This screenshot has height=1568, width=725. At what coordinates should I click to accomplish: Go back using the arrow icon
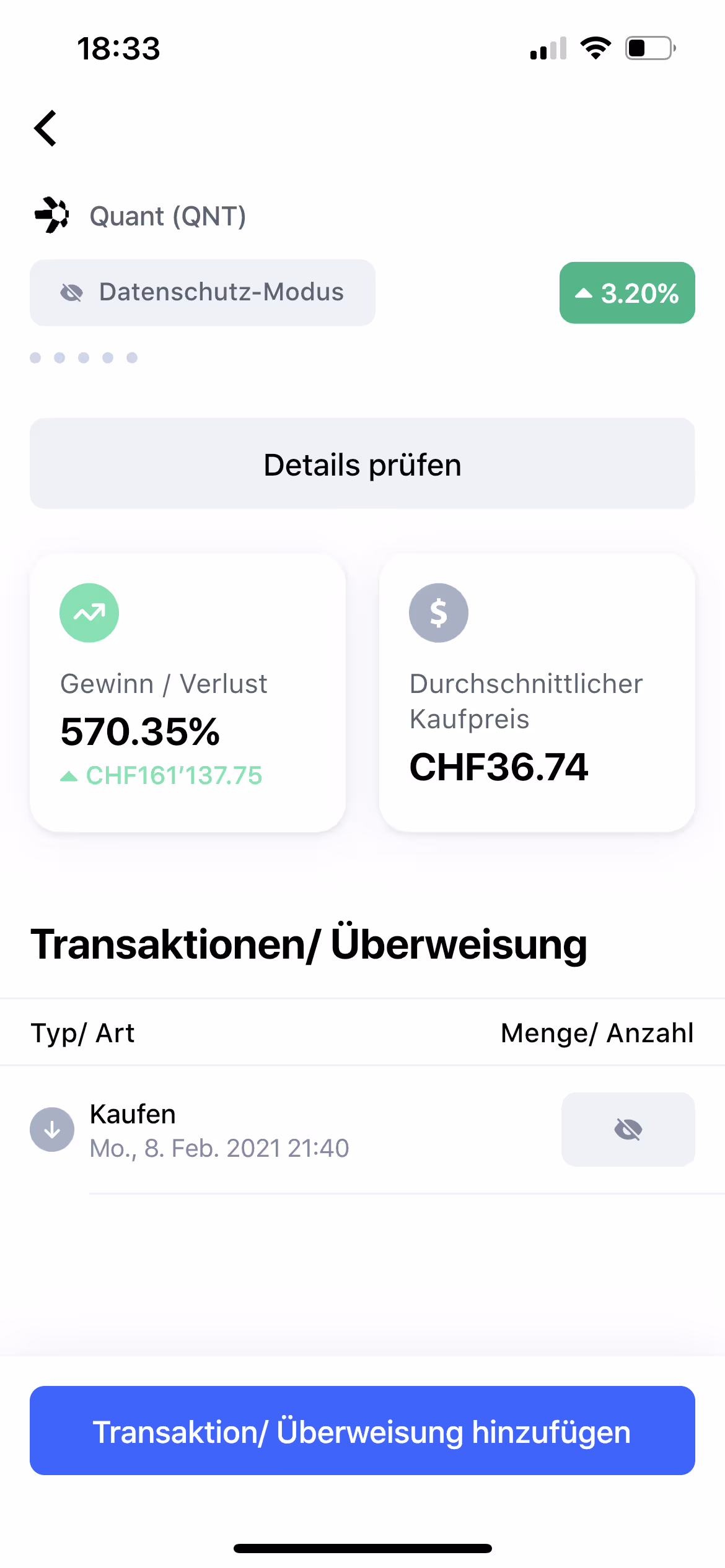pos(46,128)
